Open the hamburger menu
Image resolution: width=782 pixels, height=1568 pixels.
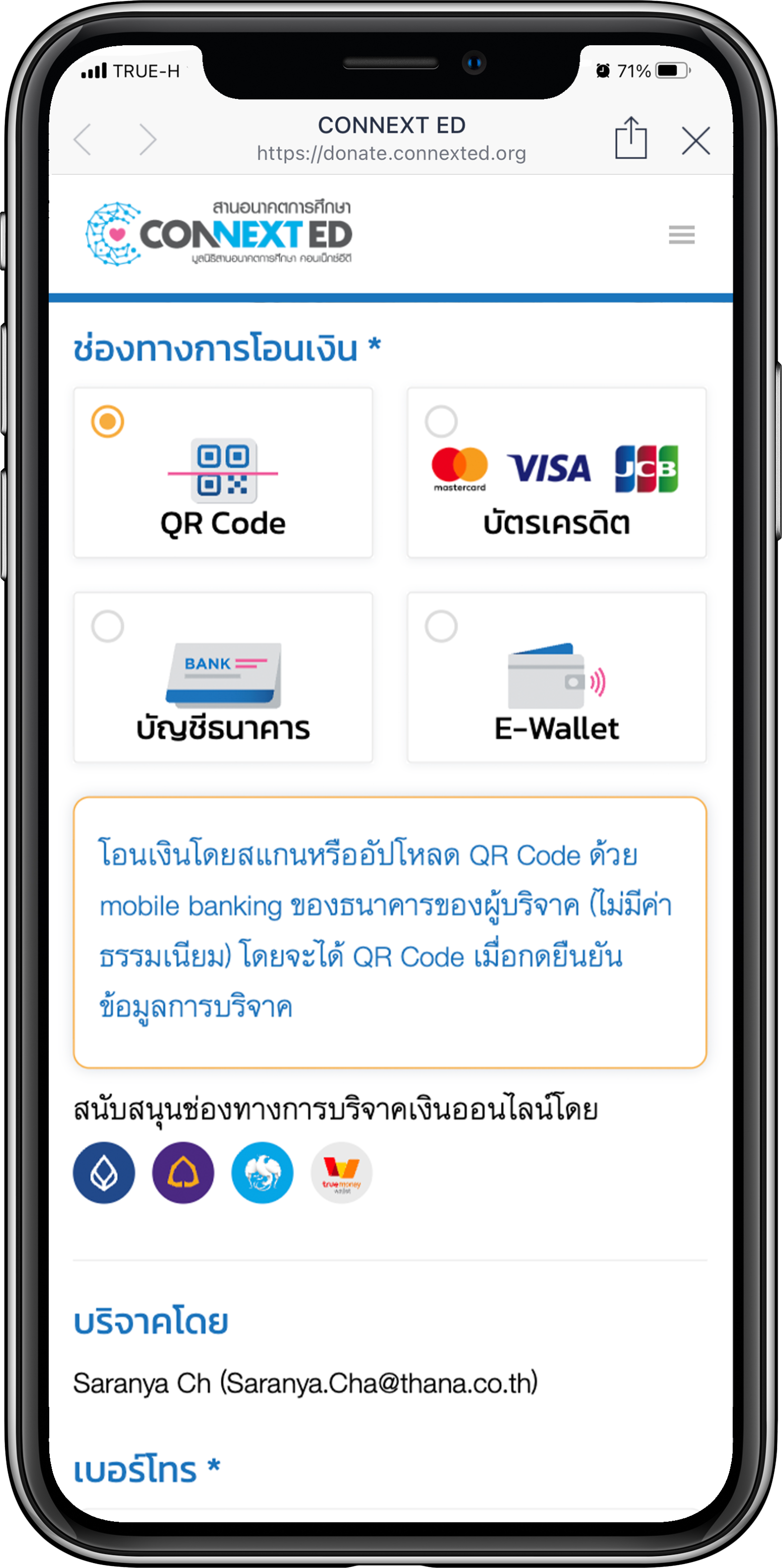pos(681,234)
